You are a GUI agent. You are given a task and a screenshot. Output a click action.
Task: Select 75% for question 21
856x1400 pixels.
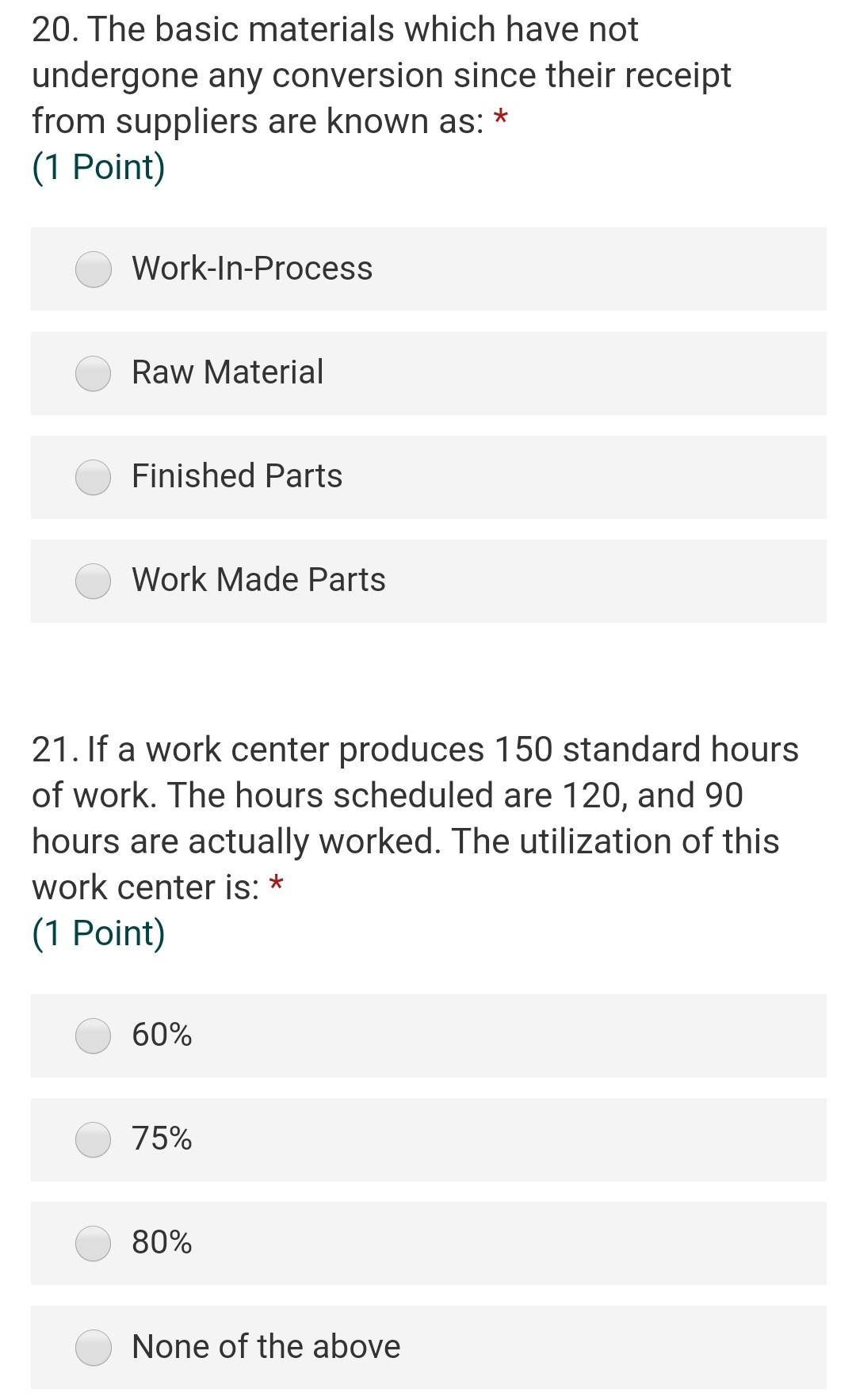(x=93, y=1140)
